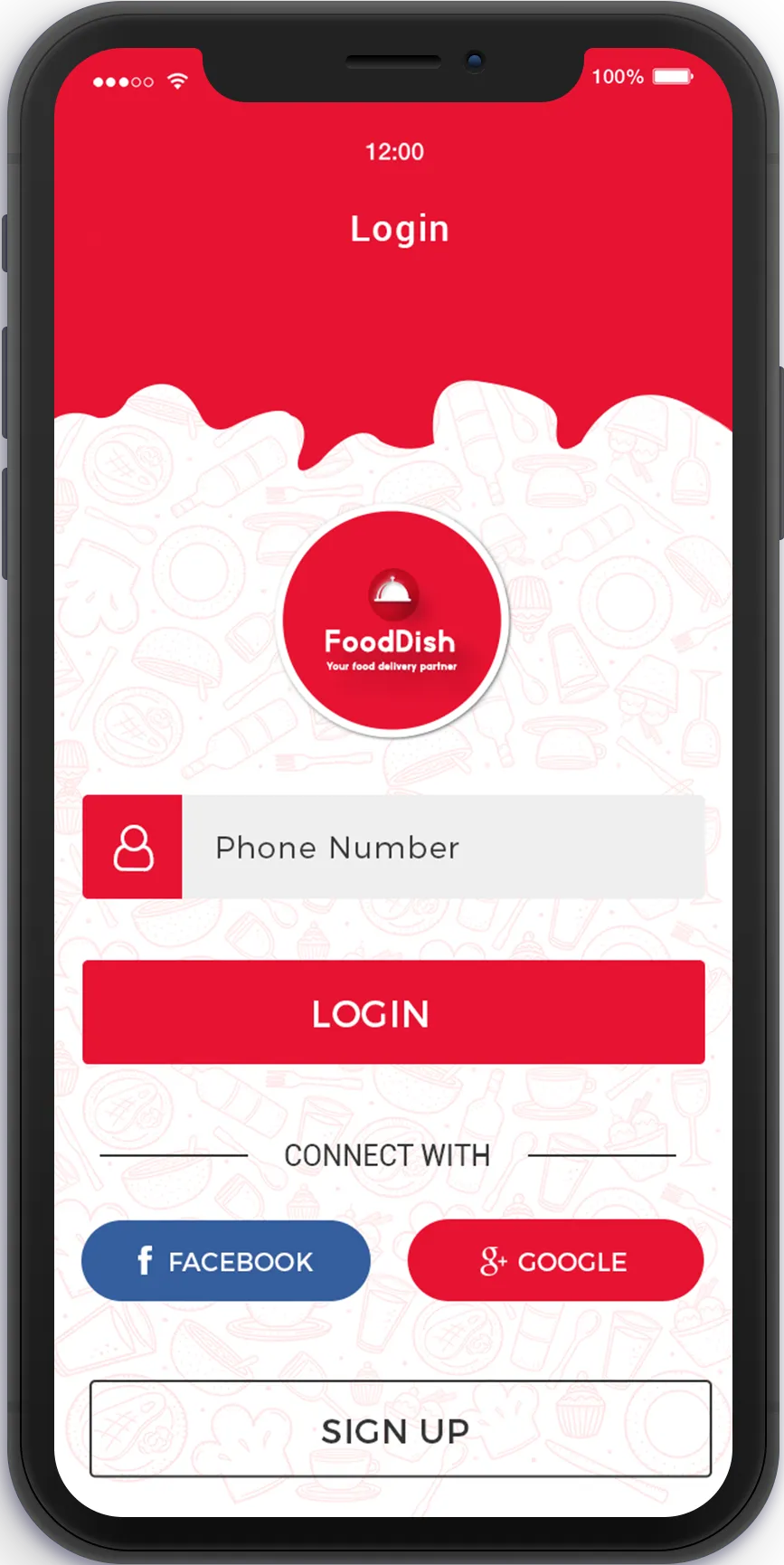Sign in using Google
Image resolution: width=784 pixels, height=1565 pixels.
click(555, 1260)
